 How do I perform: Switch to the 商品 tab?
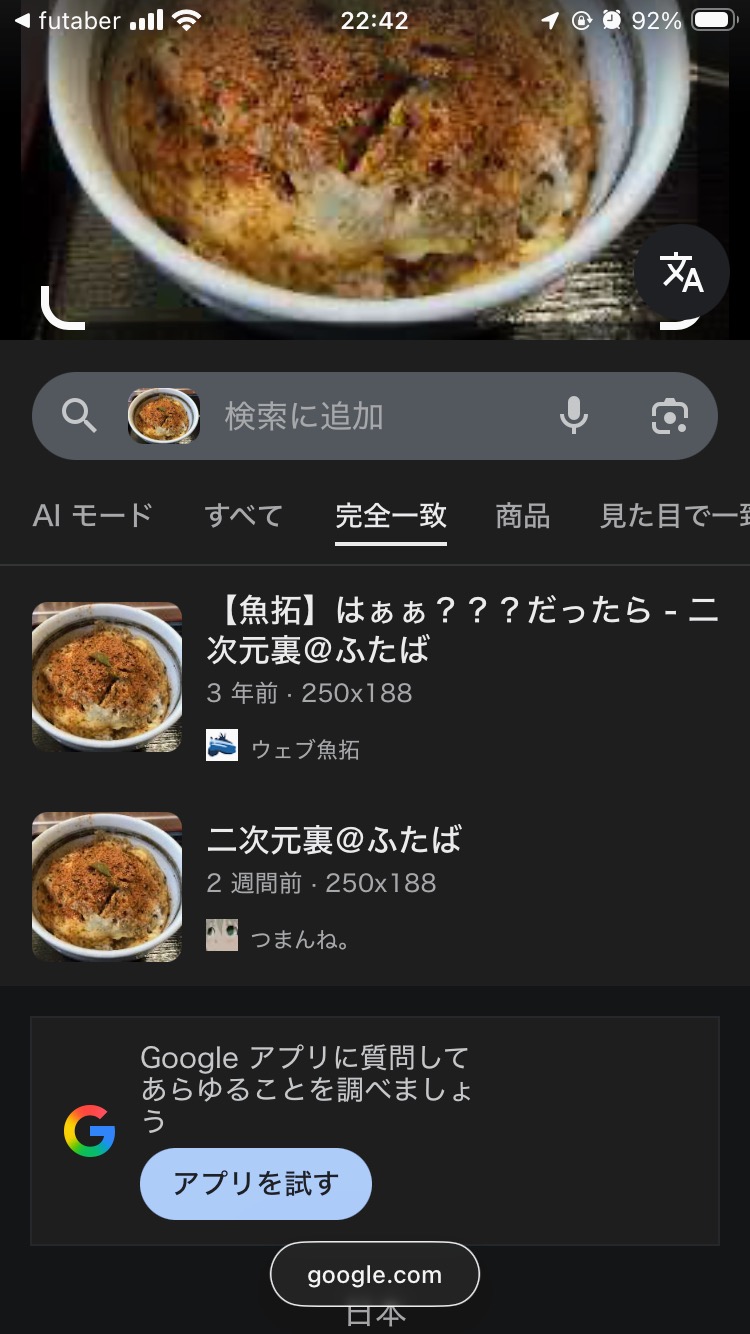(x=523, y=515)
